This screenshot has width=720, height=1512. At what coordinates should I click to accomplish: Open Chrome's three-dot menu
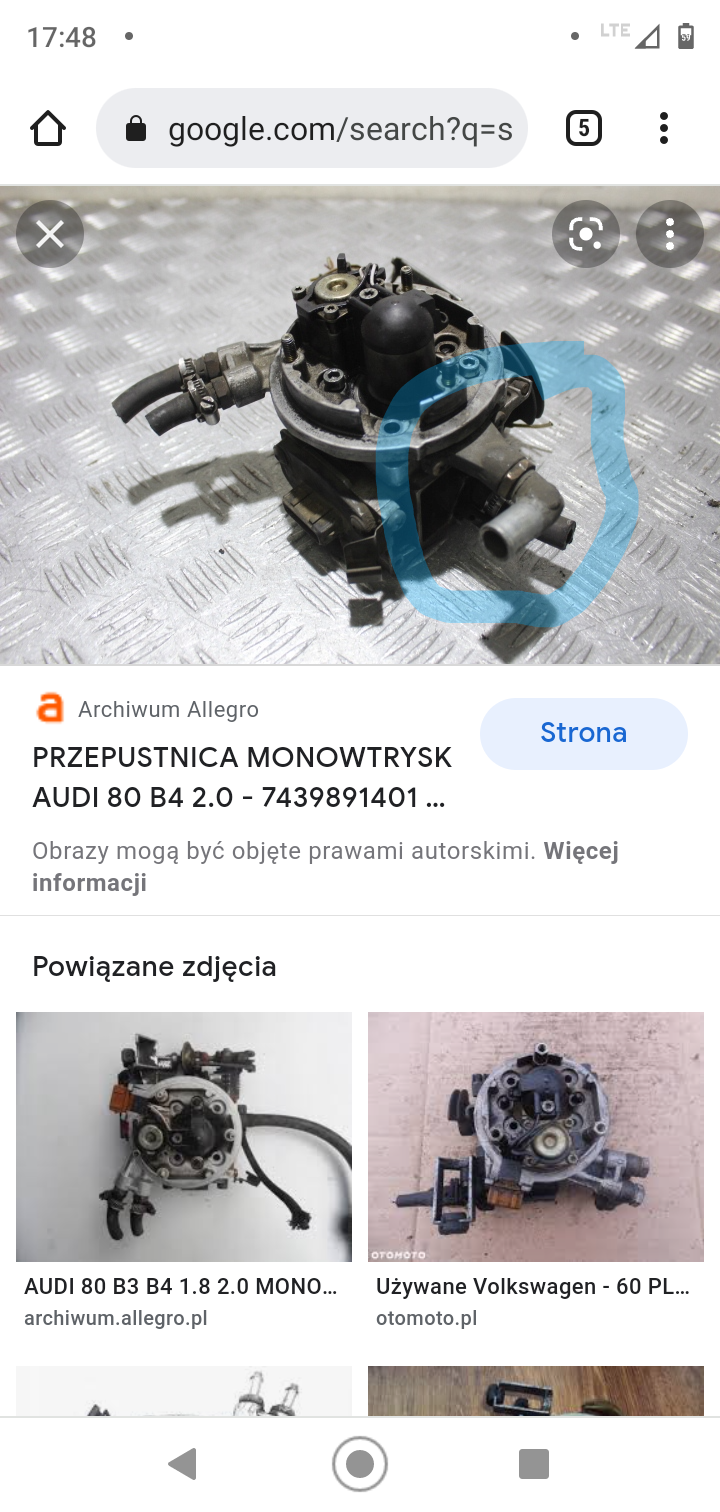tap(664, 129)
